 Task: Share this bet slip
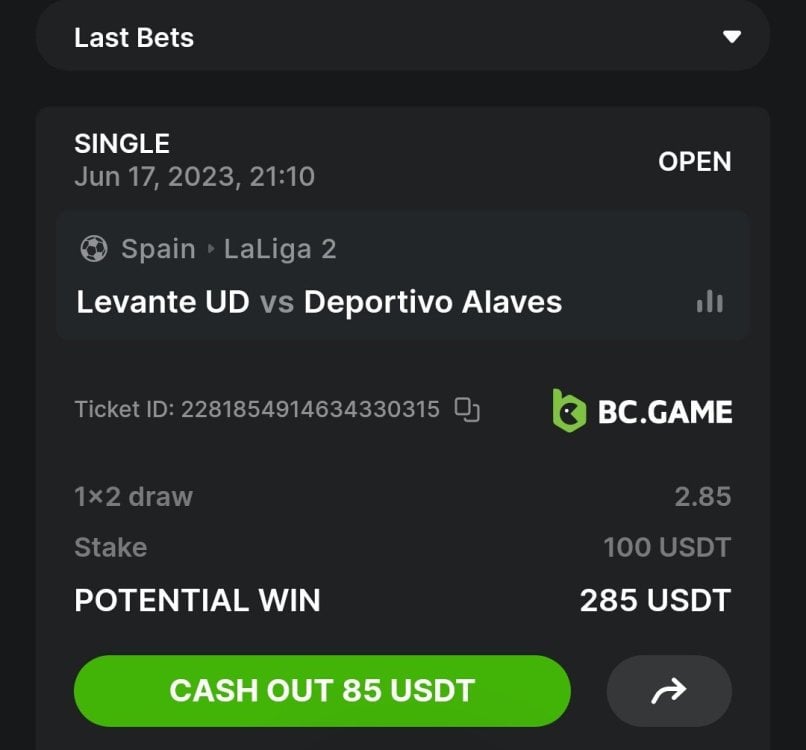coord(669,690)
